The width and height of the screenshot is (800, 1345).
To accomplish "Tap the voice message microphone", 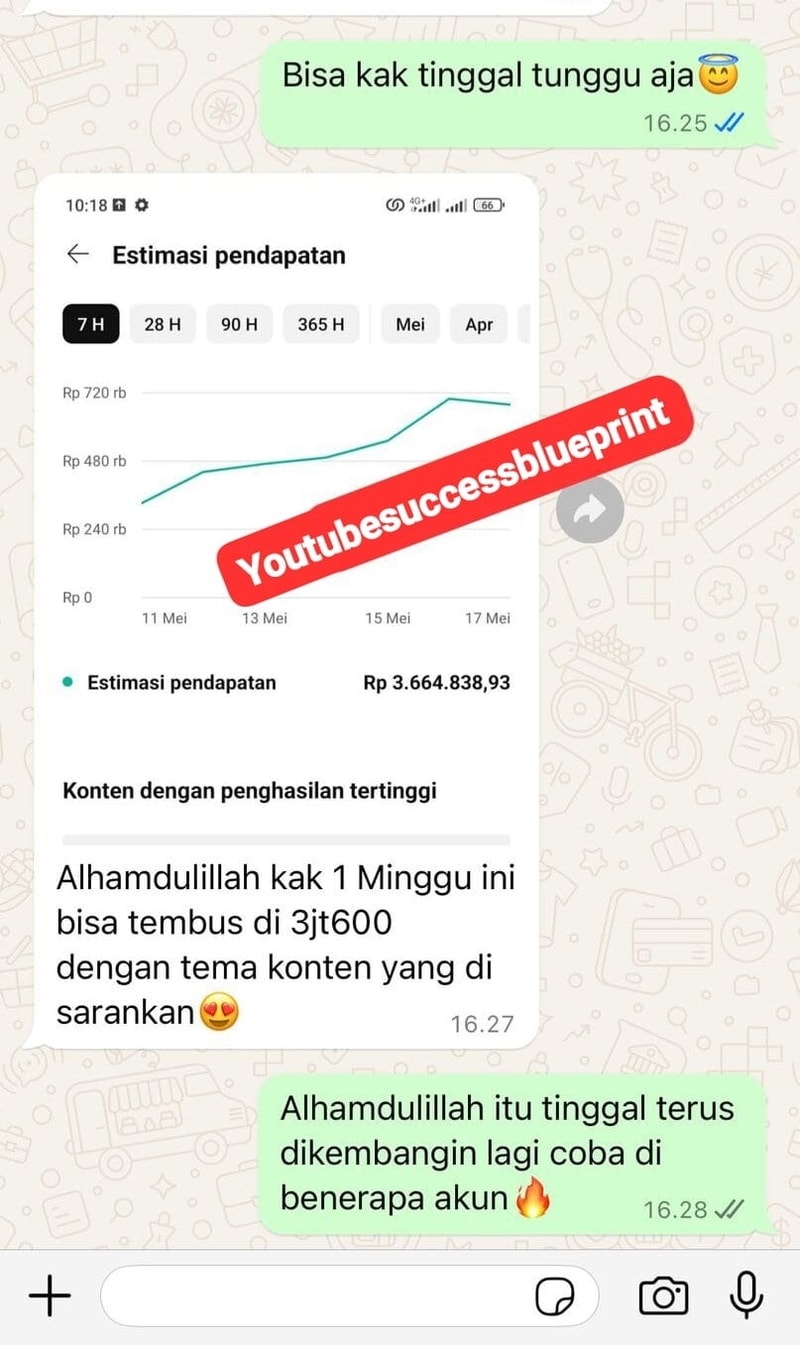I will 746,1297.
